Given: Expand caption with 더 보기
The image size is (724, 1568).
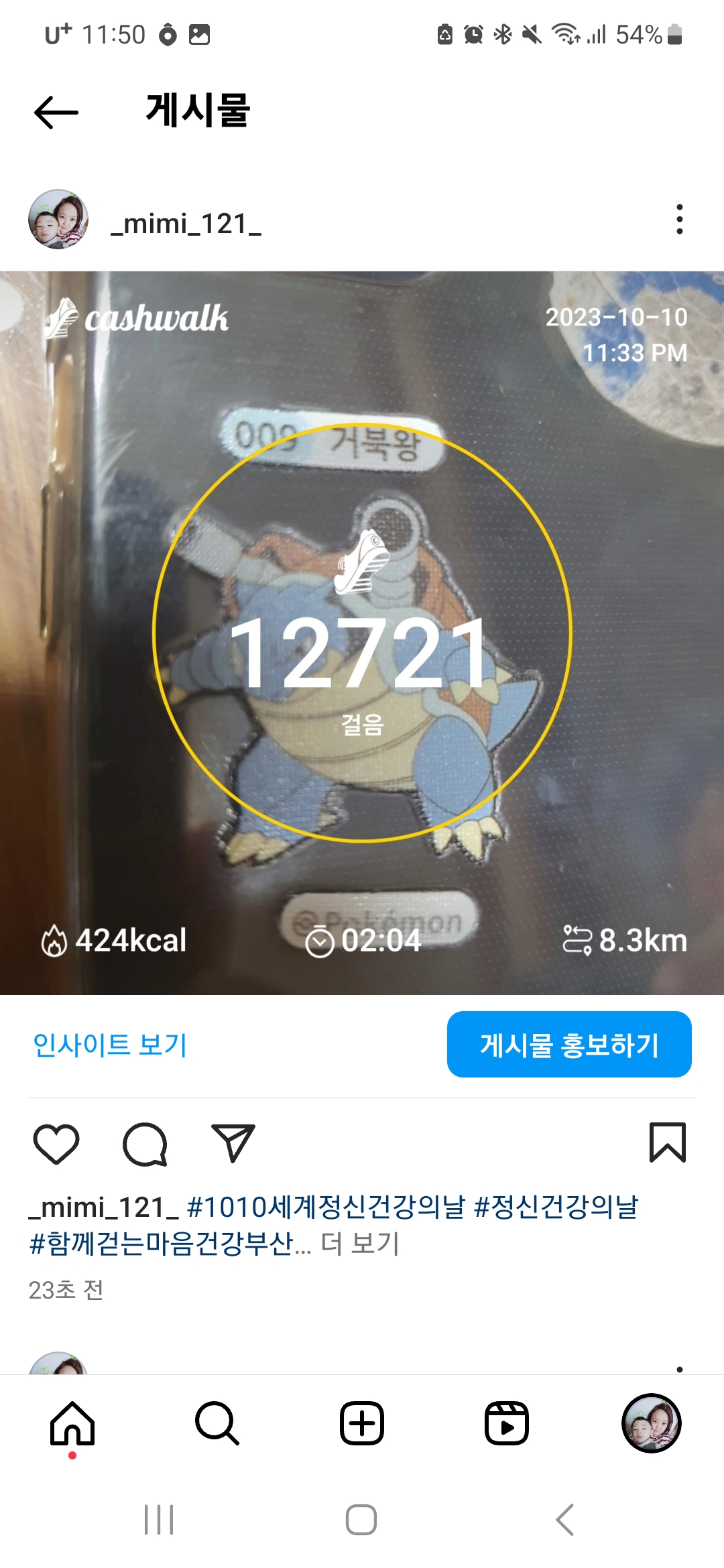Looking at the screenshot, I should click(360, 1244).
